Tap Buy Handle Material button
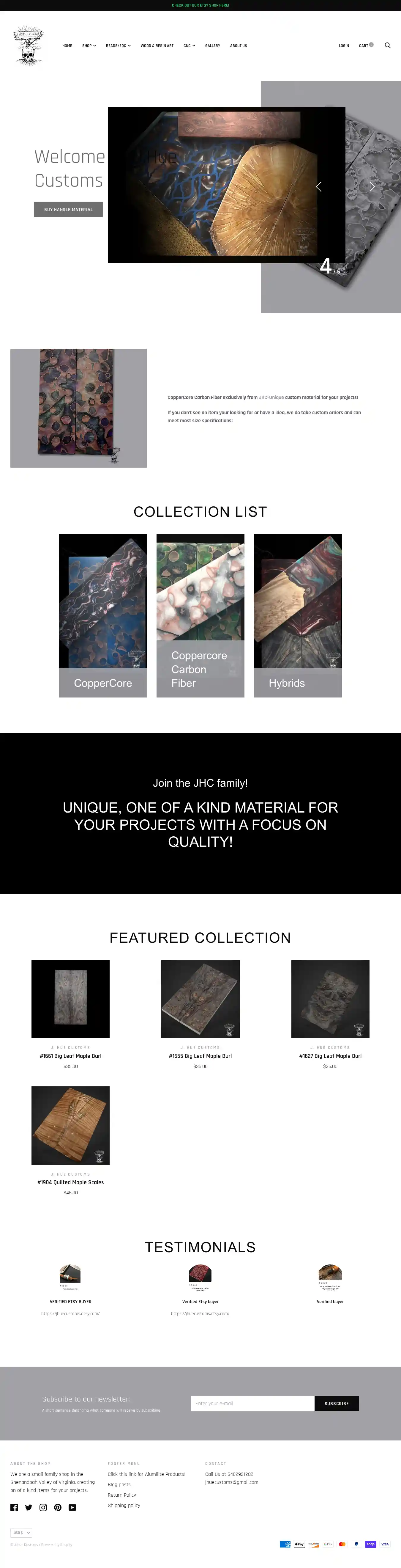401x1568 pixels. coord(68,209)
